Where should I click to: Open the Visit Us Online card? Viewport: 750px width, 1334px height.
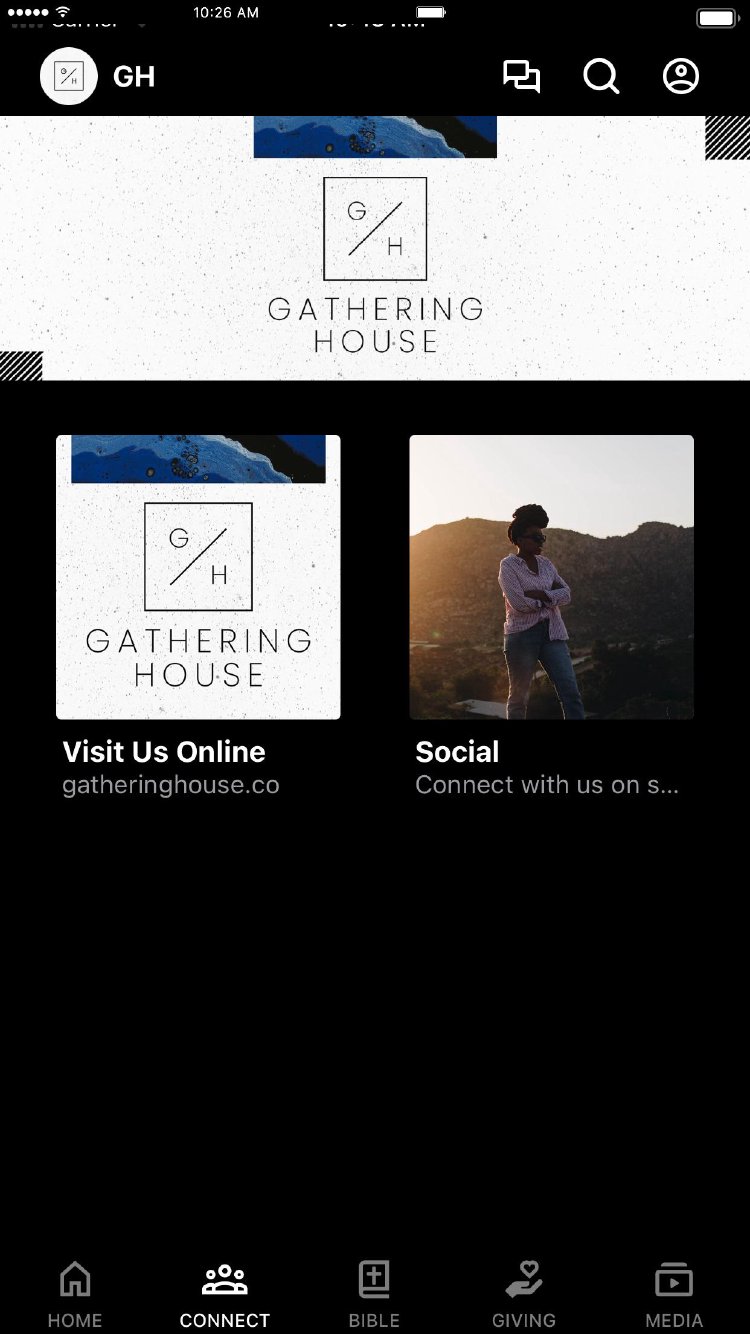[x=198, y=577]
